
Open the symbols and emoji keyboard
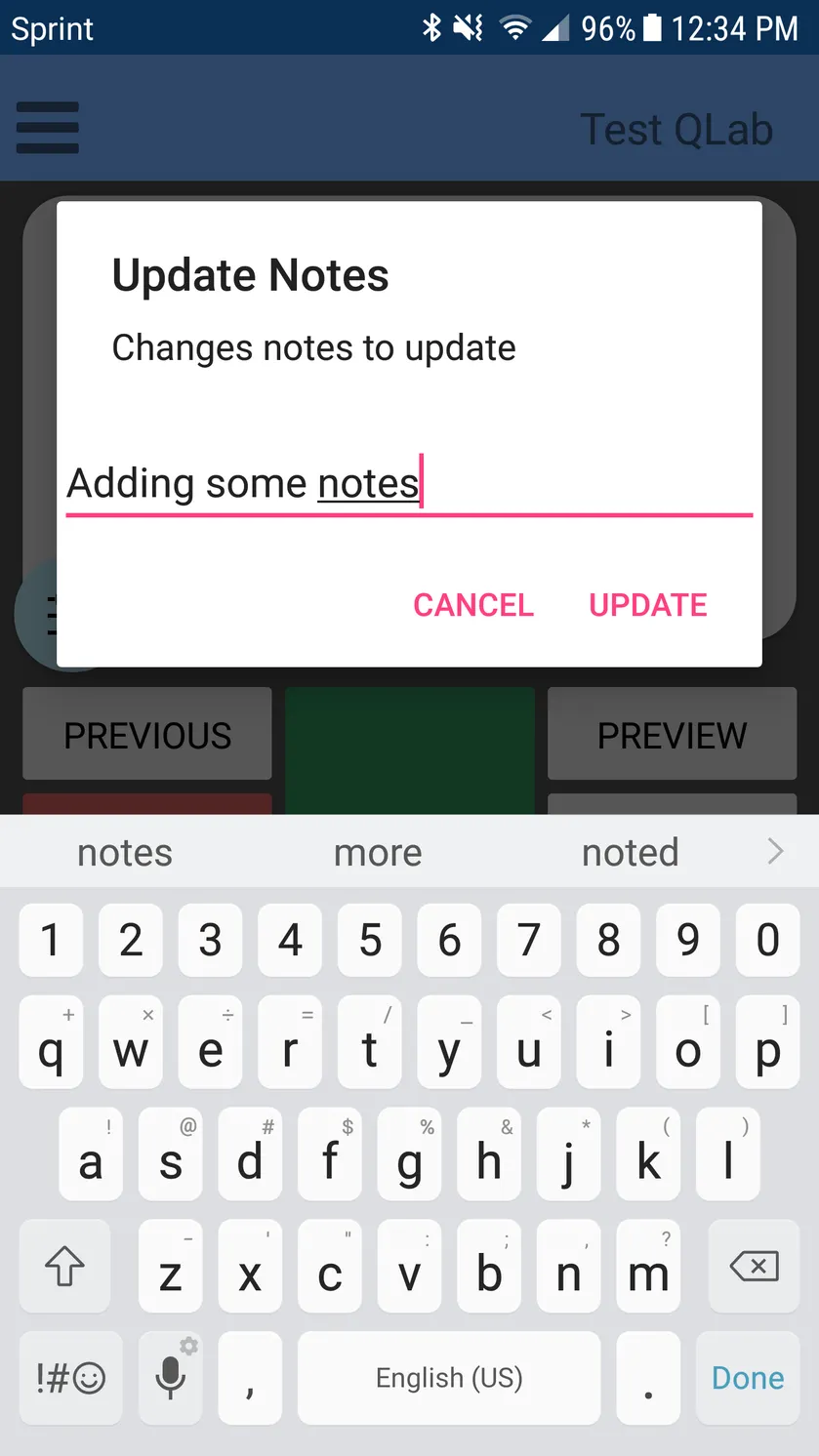tap(70, 1378)
